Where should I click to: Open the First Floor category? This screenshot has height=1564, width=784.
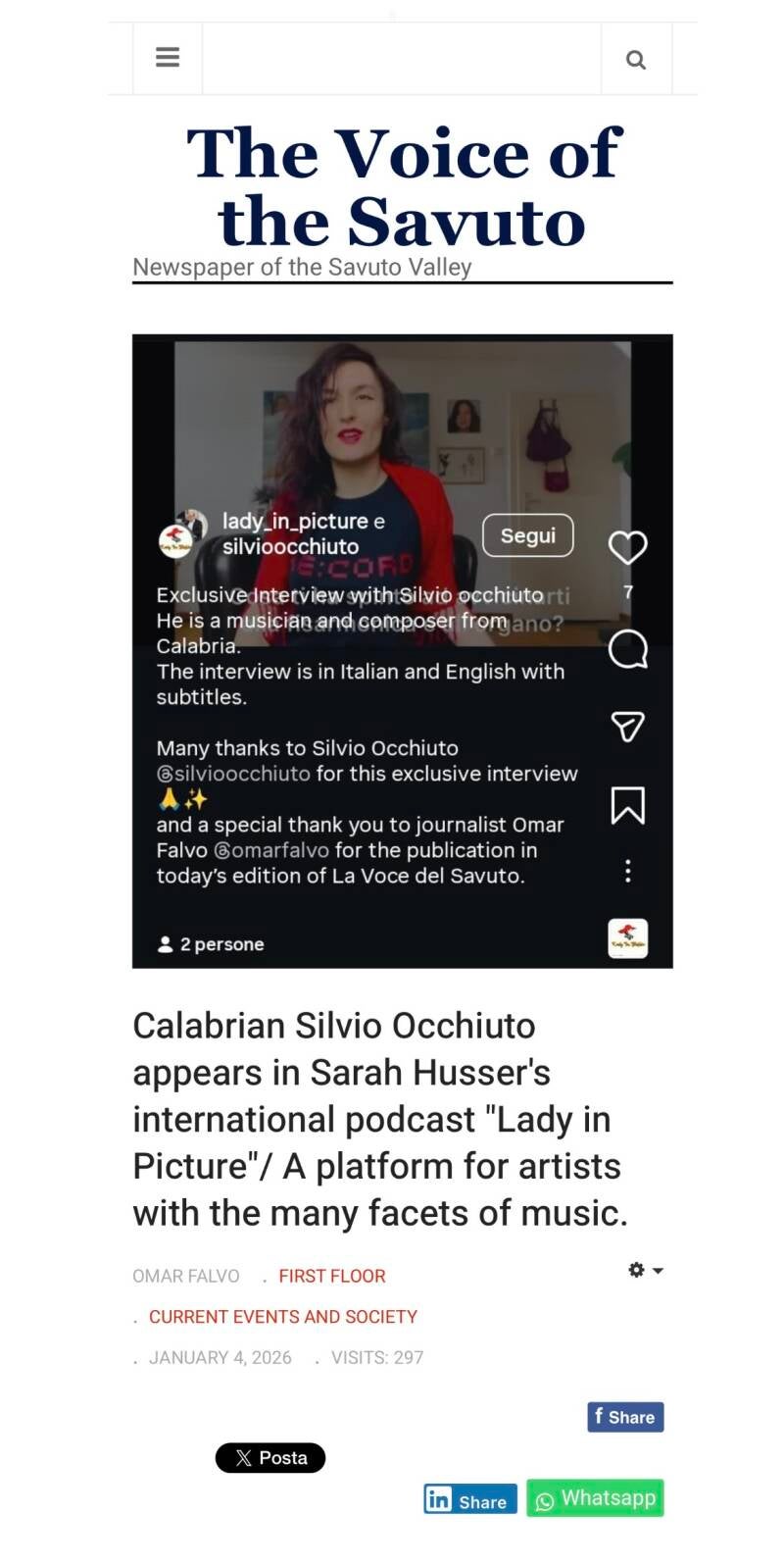(331, 1276)
